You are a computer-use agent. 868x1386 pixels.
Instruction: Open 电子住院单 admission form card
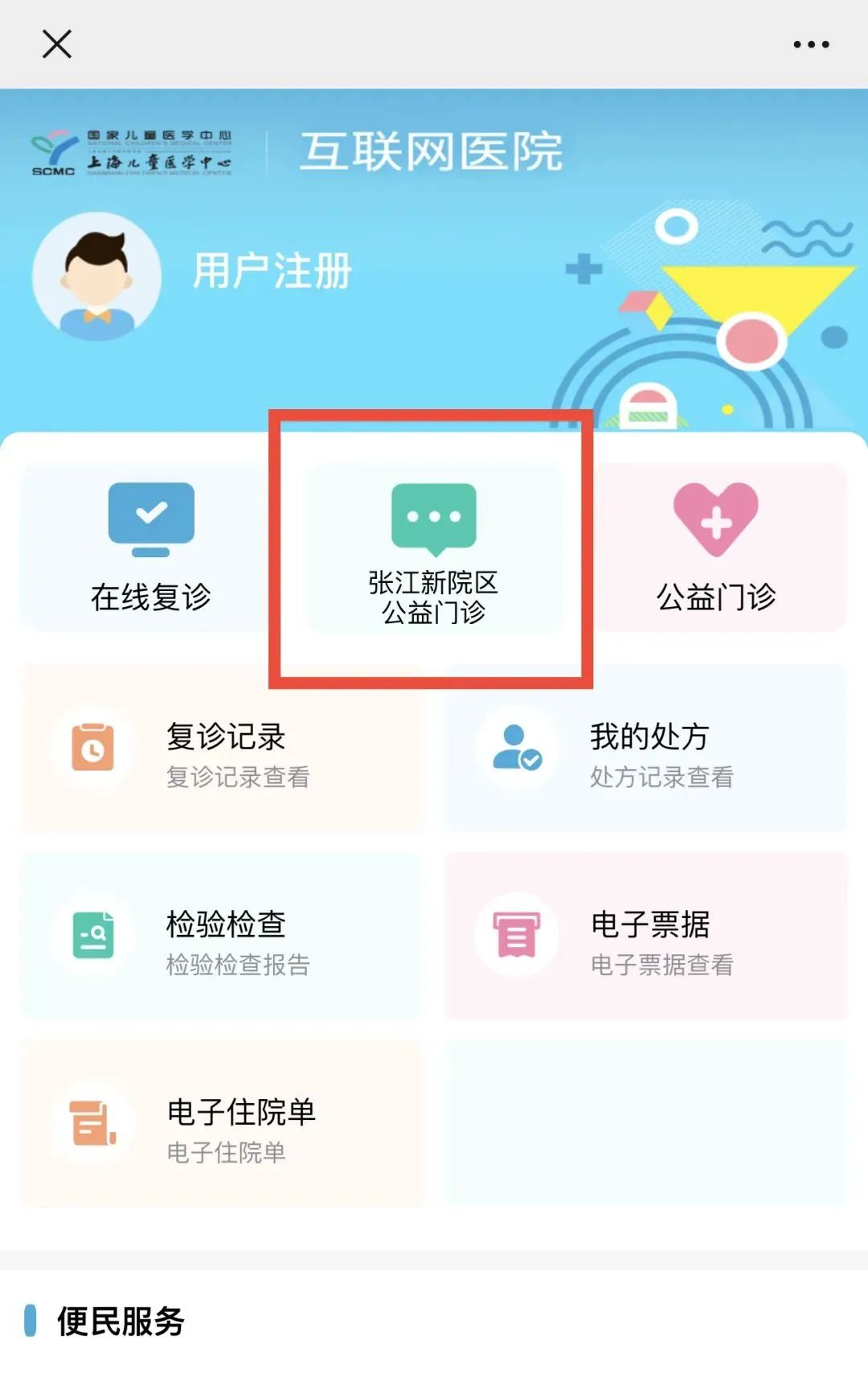tap(222, 1124)
